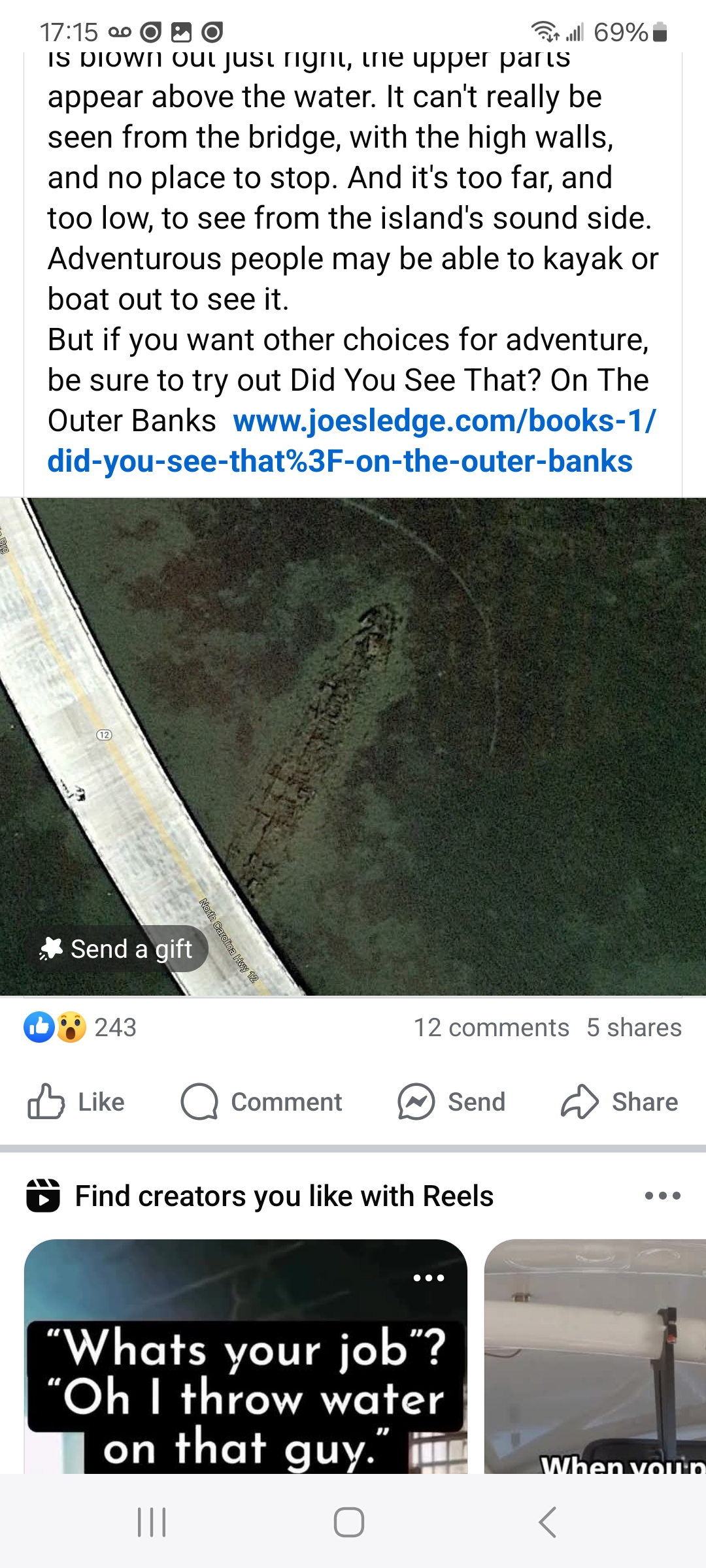Open the satellite shipwreck photo
Viewport: 706px width, 1568px height.
coord(353,747)
